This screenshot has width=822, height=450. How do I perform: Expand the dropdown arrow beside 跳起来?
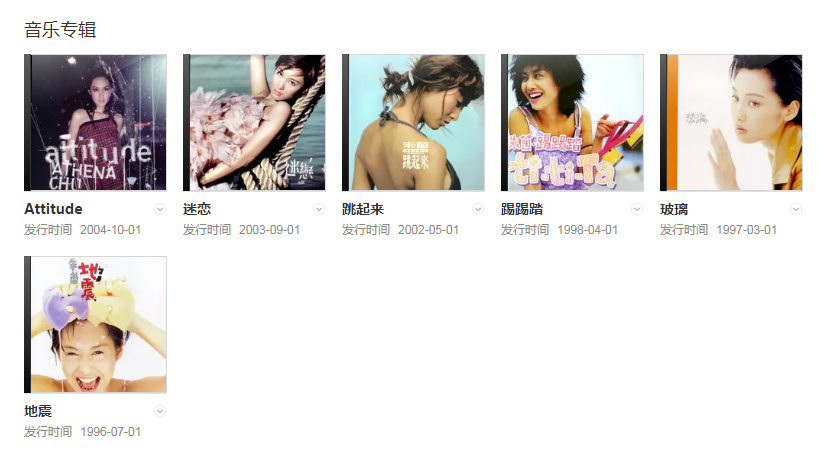pyautogui.click(x=478, y=209)
